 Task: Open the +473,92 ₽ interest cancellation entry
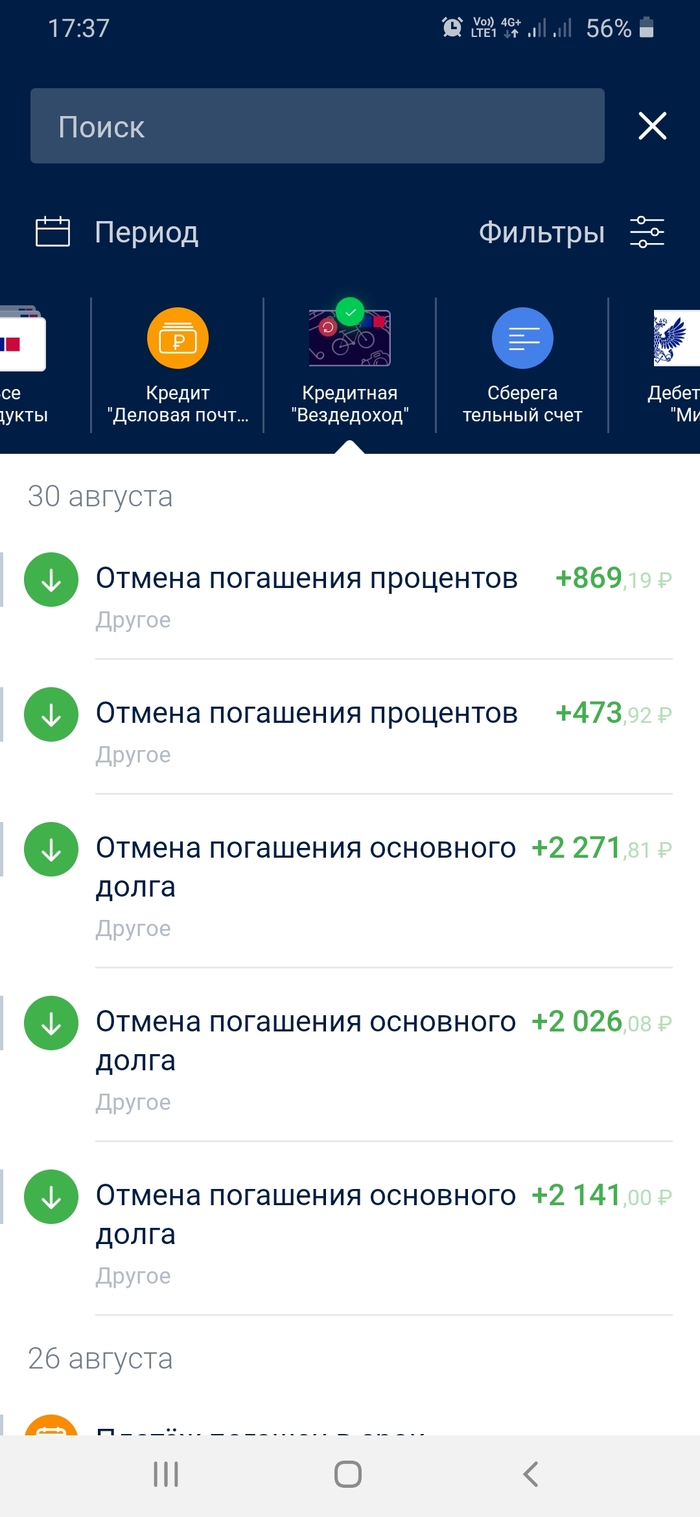coord(350,727)
